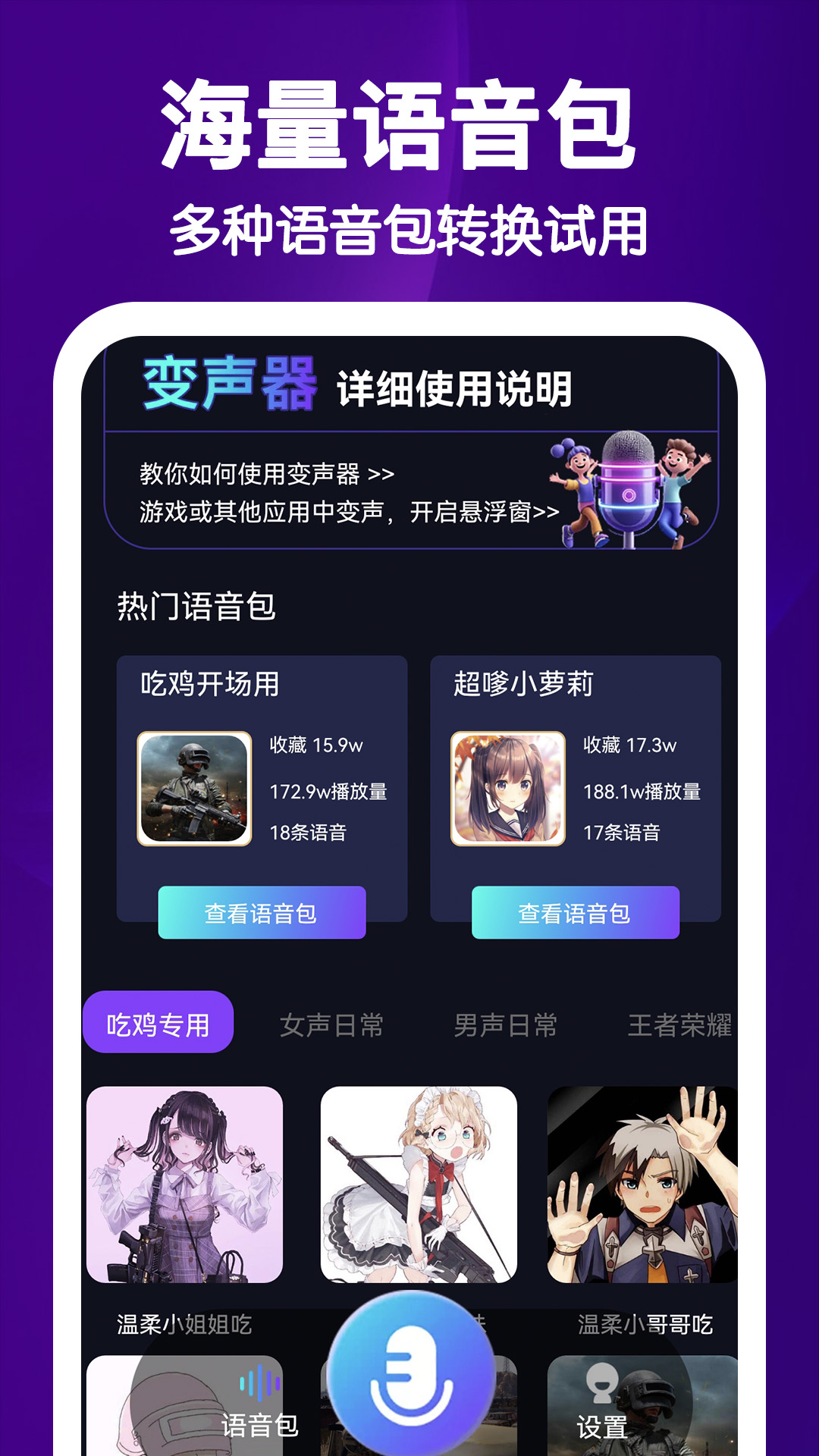Enable the 女声日常 category filter

(330, 1025)
